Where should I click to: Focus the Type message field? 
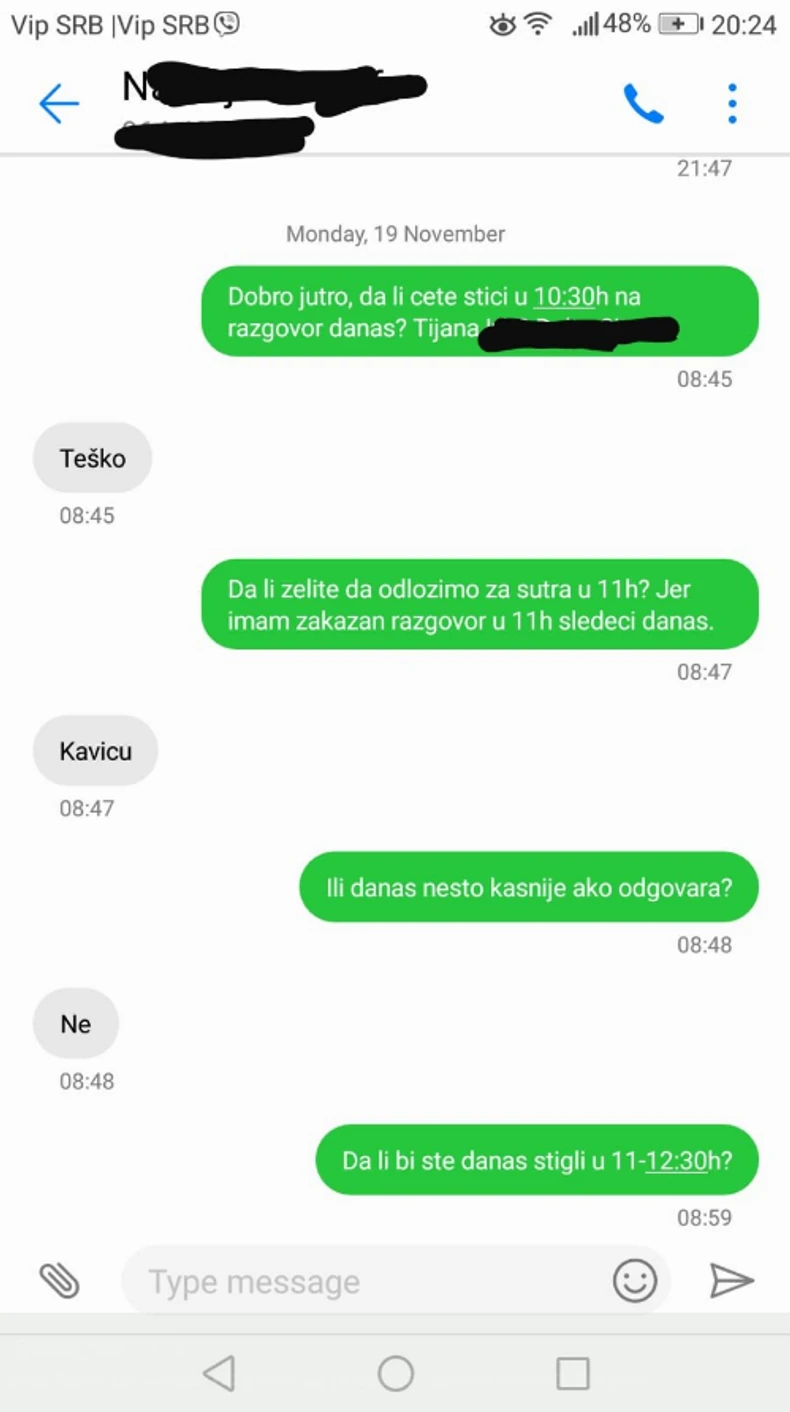coord(370,1282)
